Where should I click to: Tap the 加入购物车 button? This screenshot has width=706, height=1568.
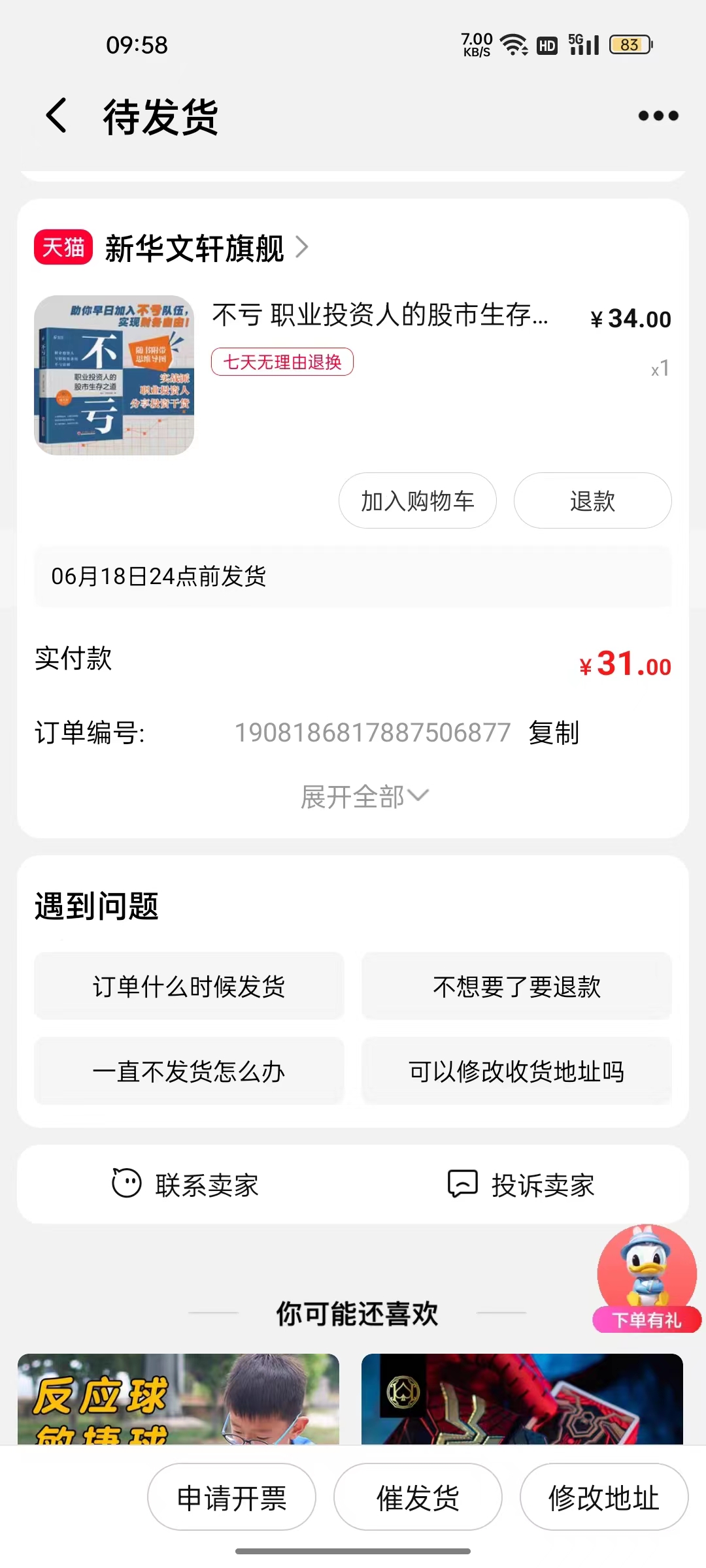tap(417, 501)
